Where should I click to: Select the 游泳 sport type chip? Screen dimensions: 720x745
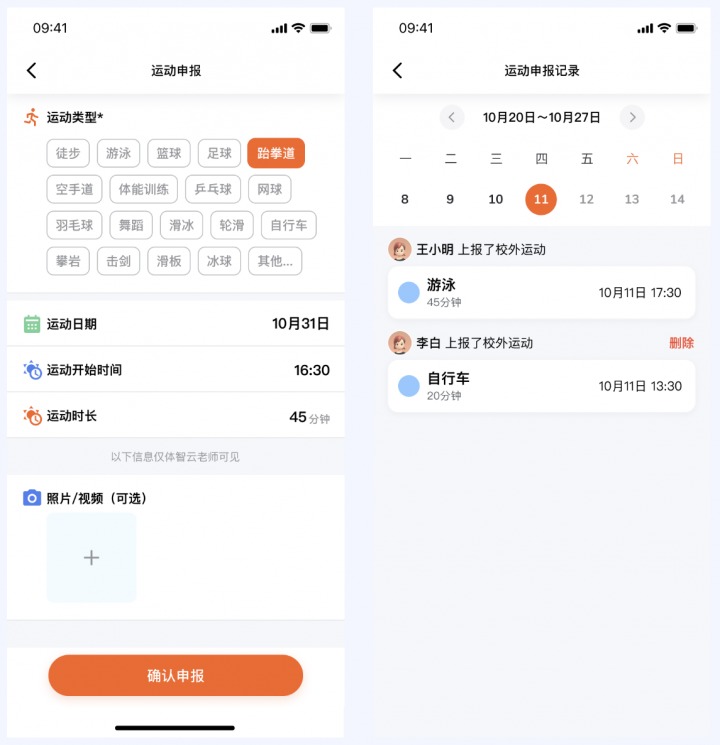click(118, 153)
